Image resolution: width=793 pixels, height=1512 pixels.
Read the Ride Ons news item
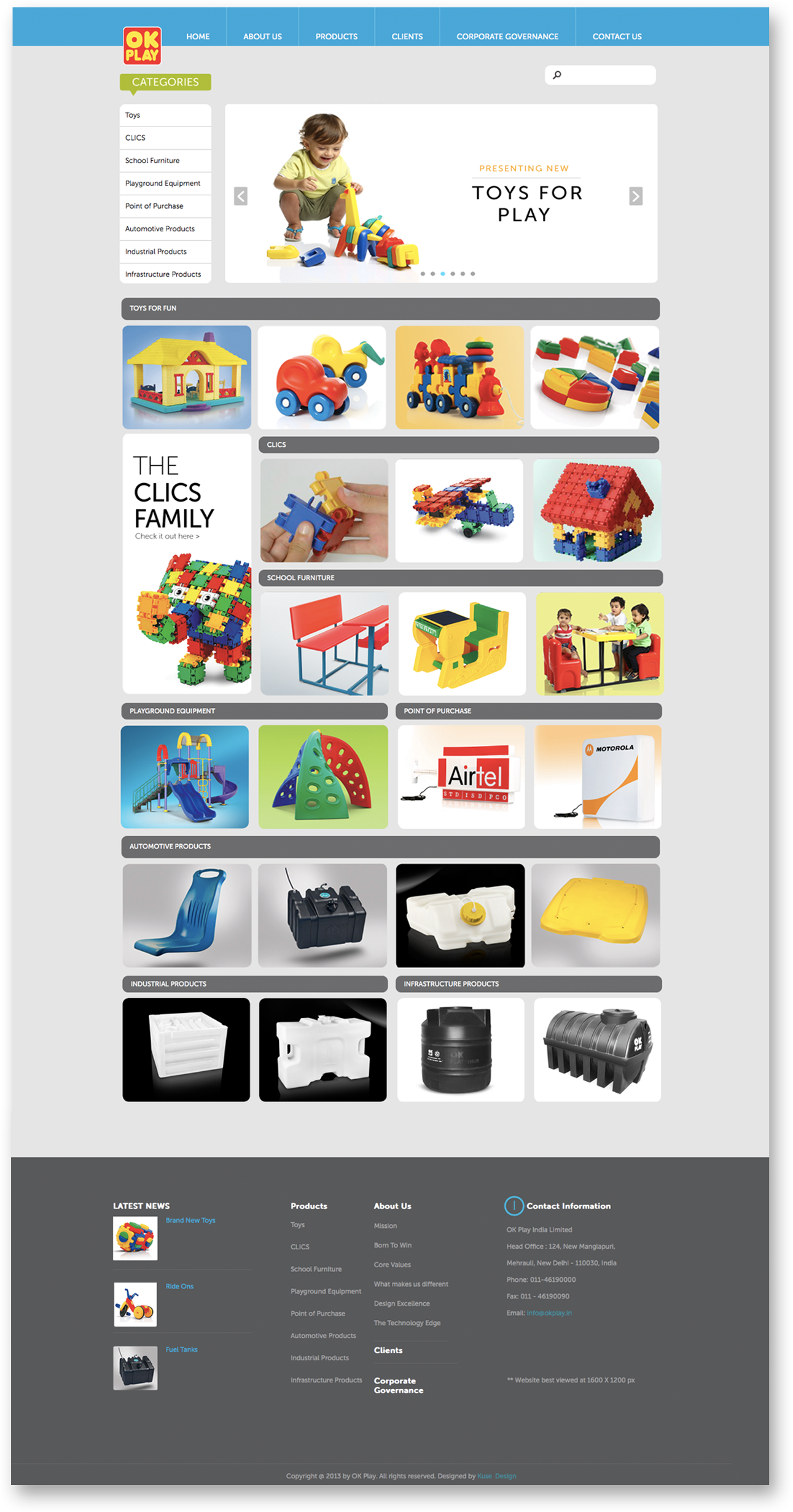179,1285
